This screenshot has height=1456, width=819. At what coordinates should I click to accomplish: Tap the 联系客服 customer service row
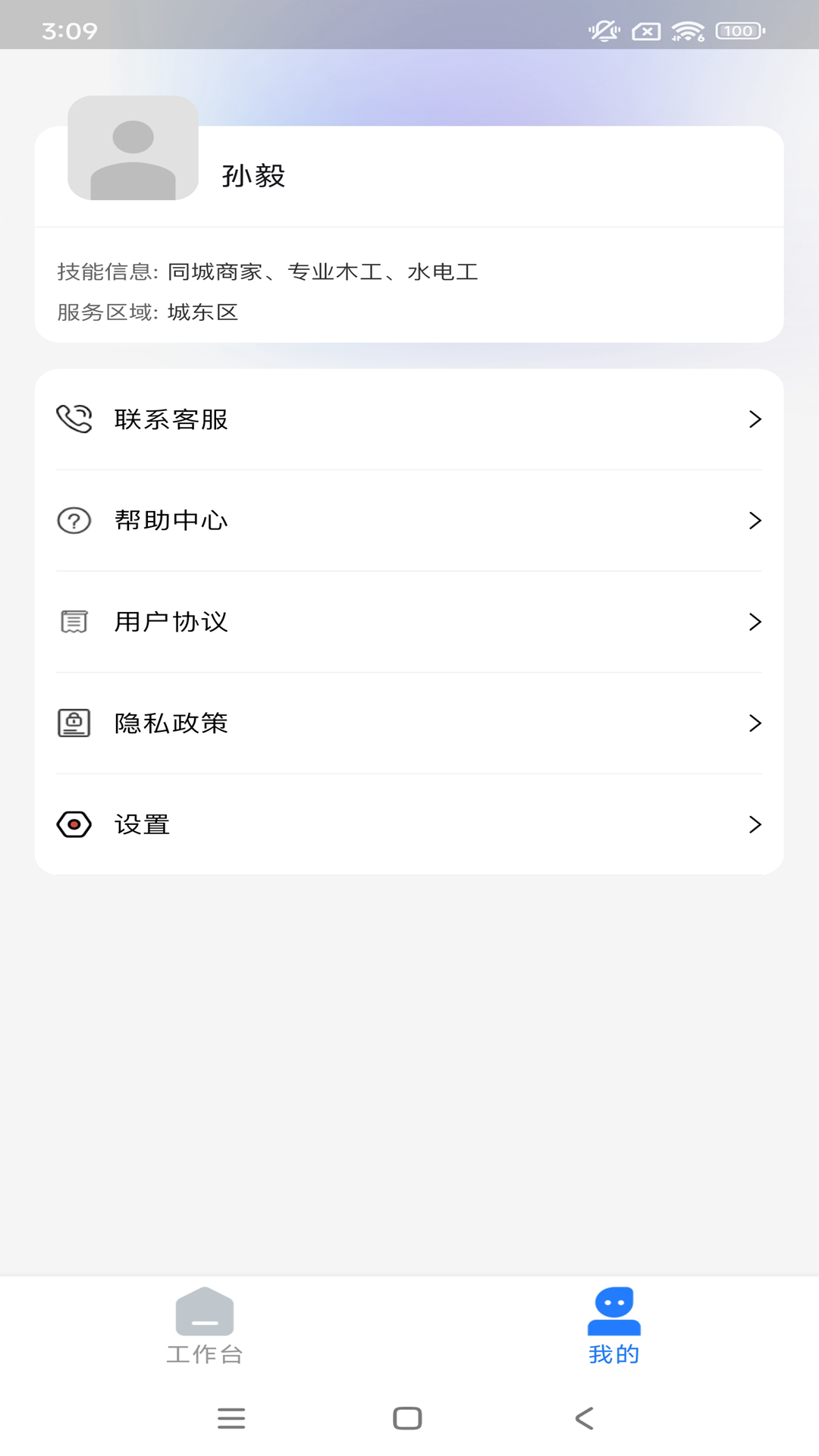tap(409, 419)
